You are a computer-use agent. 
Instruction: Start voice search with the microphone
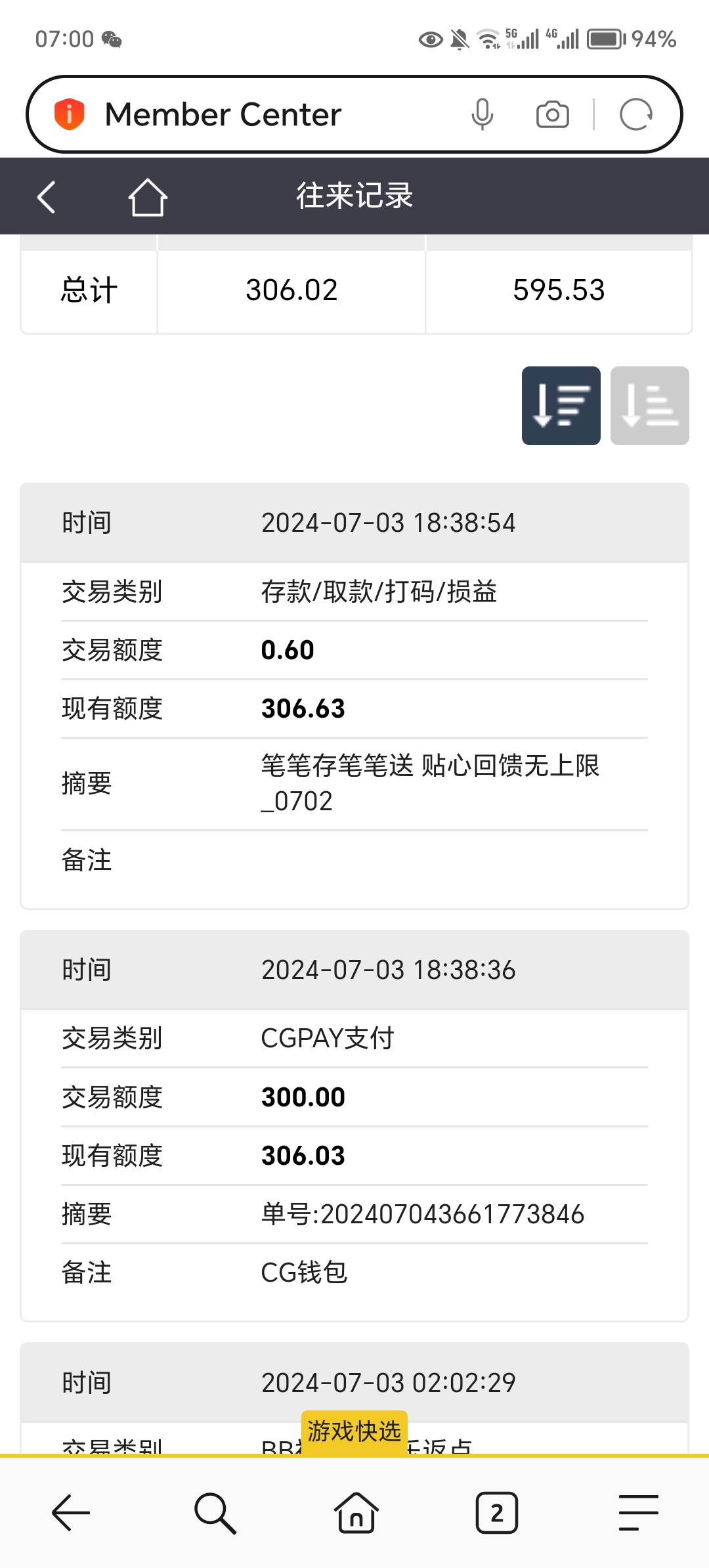click(x=482, y=115)
